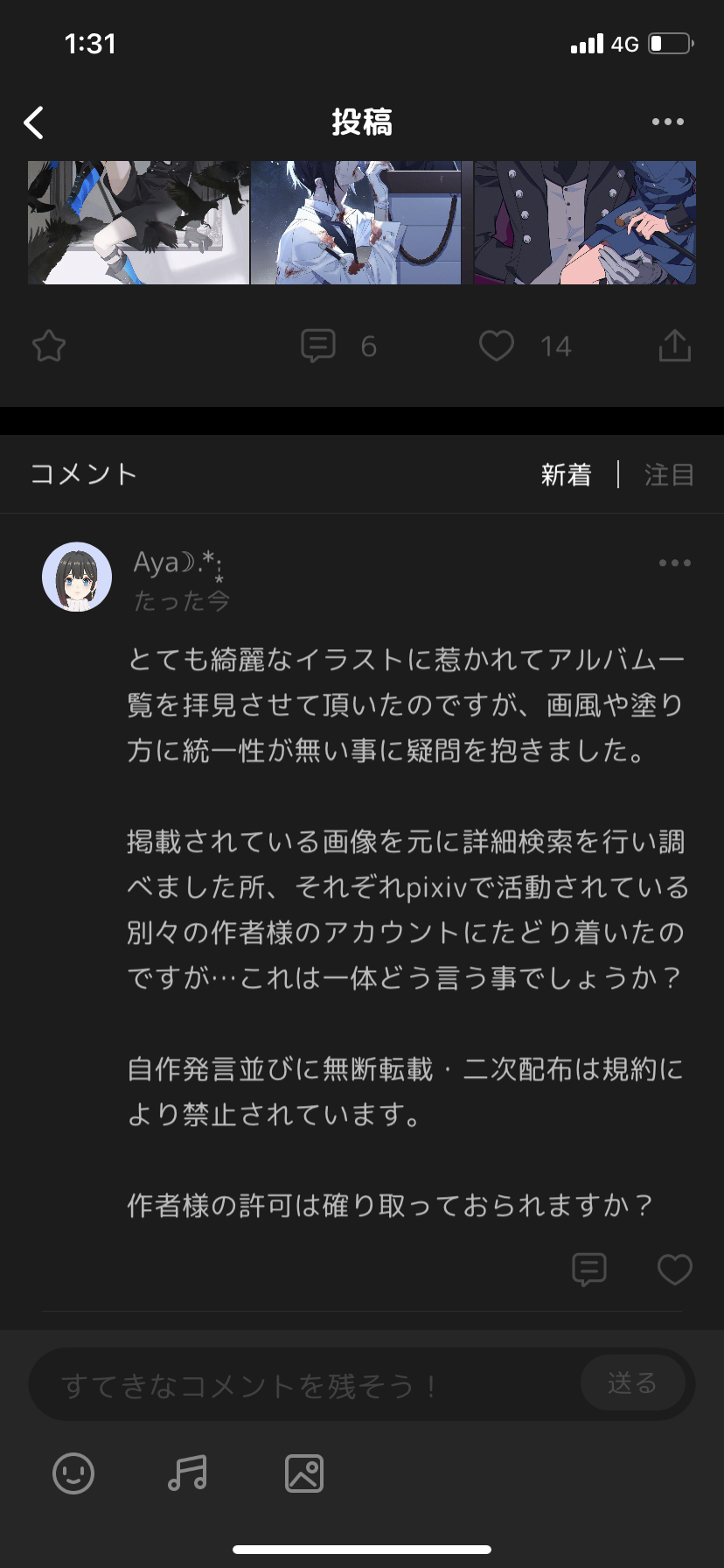Open options menu for Aya's comment

[x=674, y=563]
